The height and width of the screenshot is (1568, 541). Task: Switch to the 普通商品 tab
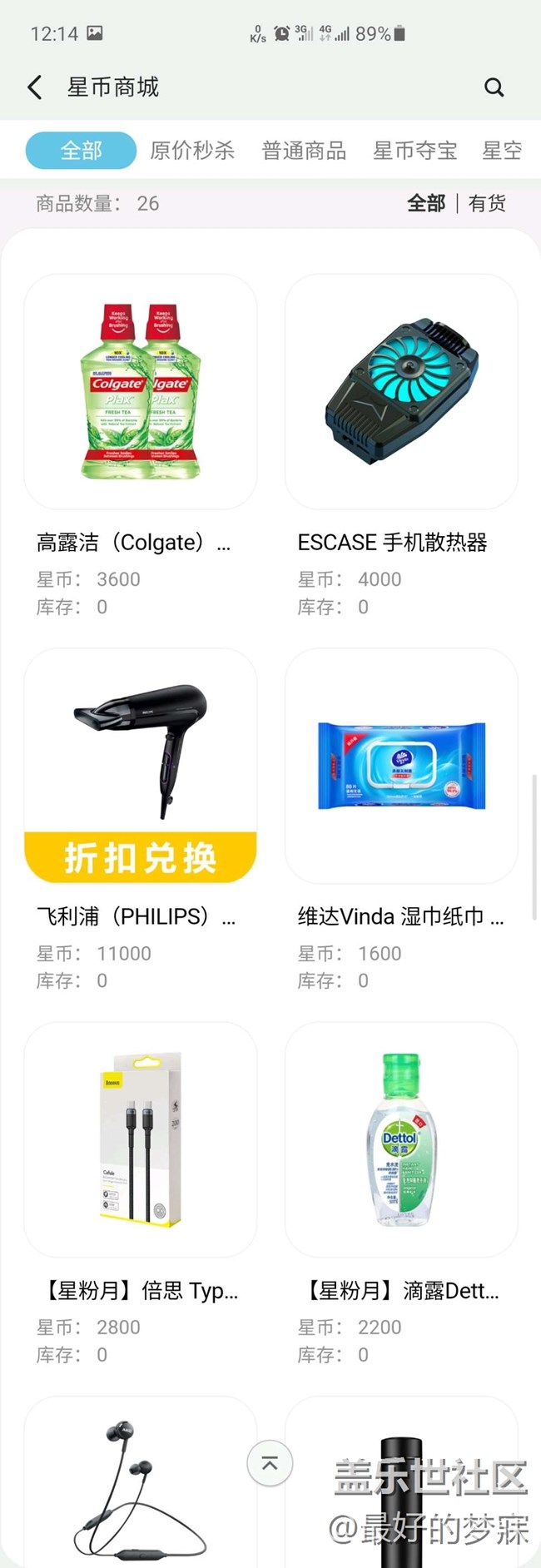pyautogui.click(x=304, y=151)
